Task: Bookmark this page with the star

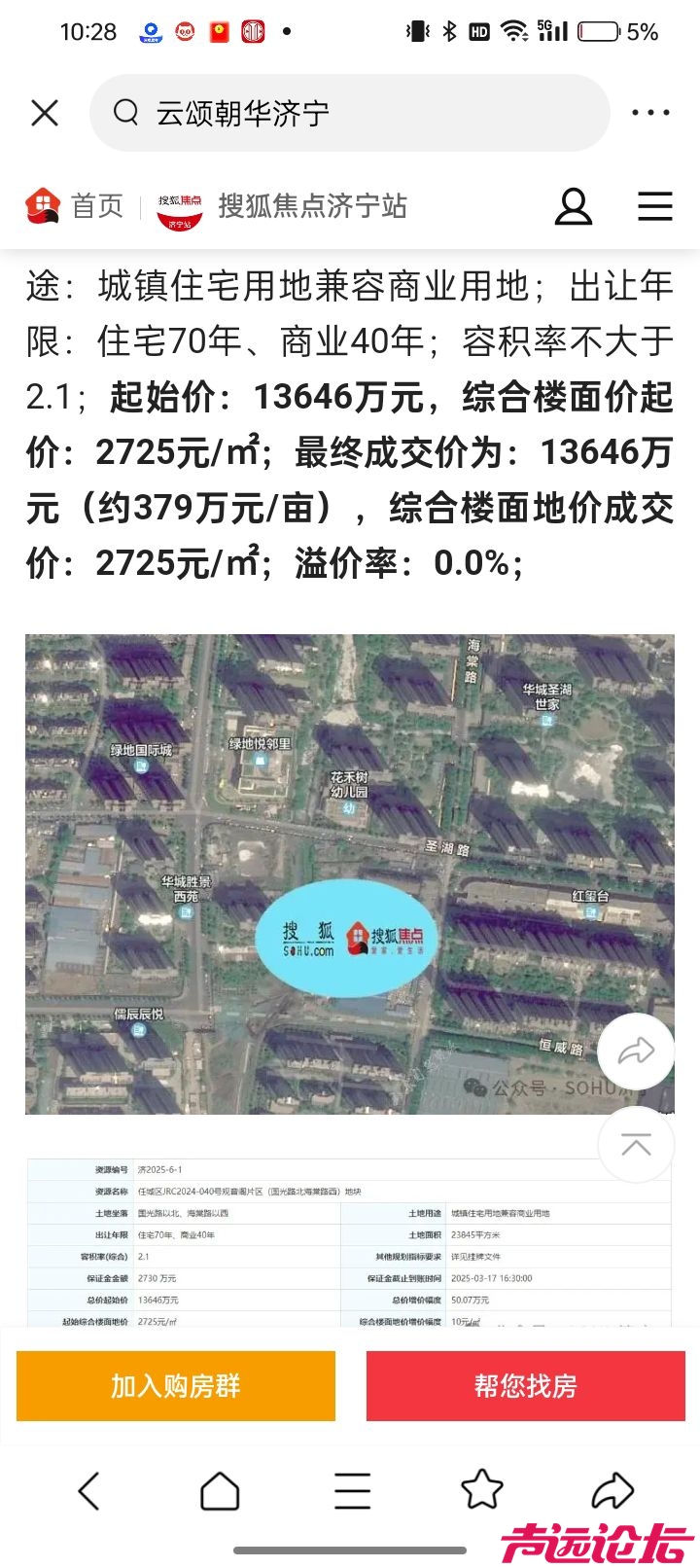Action: click(482, 1490)
